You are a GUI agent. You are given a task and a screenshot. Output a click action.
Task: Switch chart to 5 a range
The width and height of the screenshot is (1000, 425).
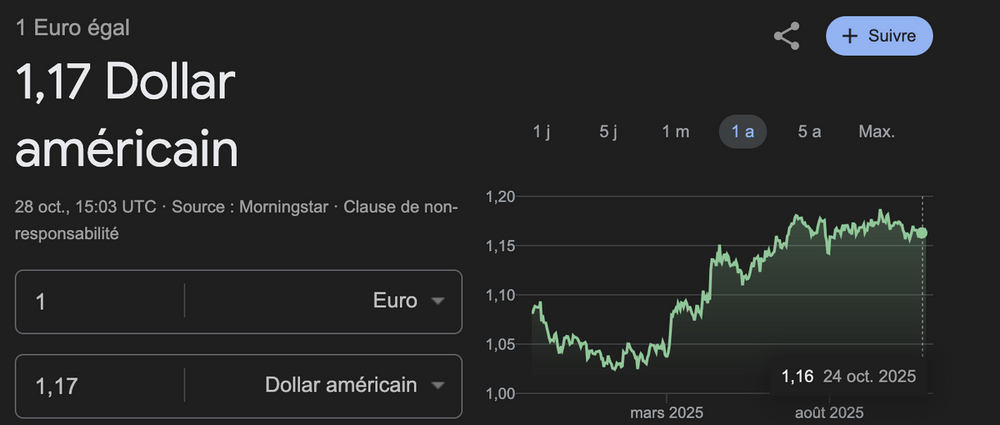[x=809, y=131]
